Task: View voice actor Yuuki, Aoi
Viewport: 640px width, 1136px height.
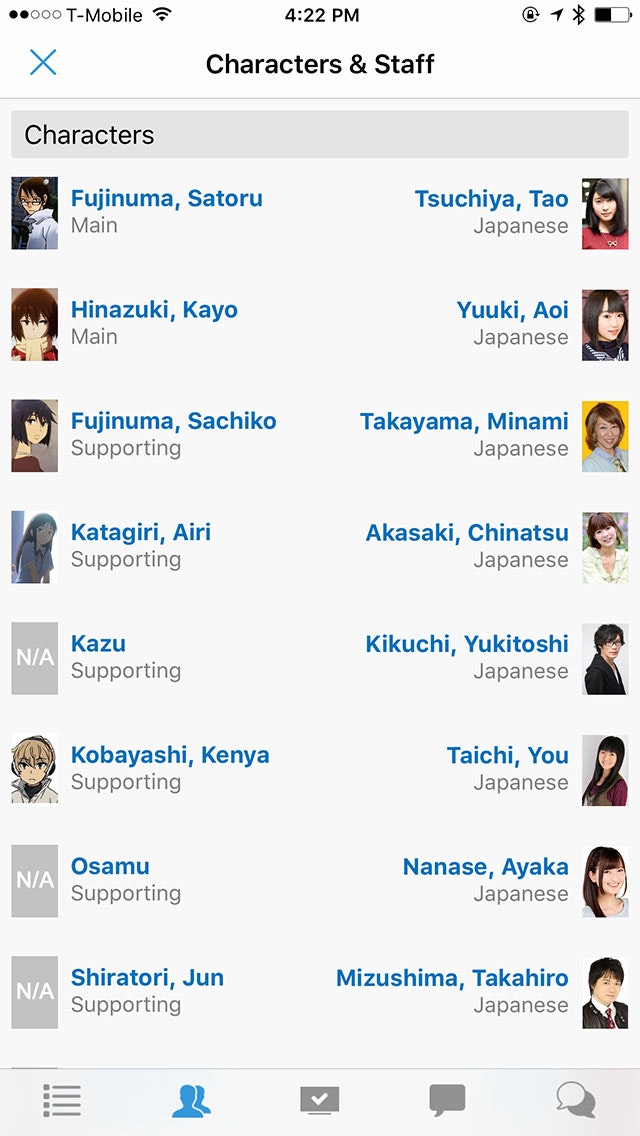Action: 512,310
